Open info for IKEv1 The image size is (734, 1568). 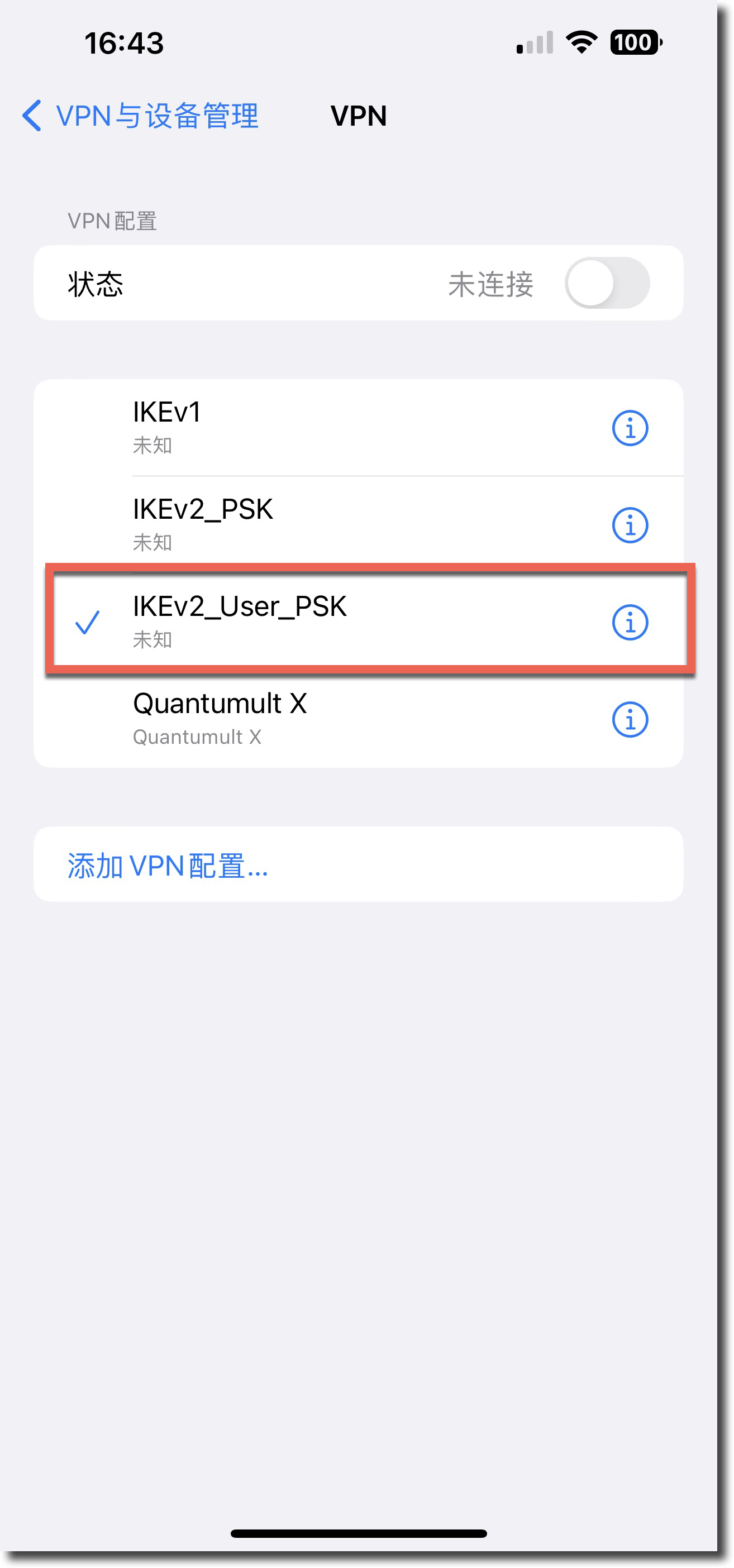(x=629, y=428)
